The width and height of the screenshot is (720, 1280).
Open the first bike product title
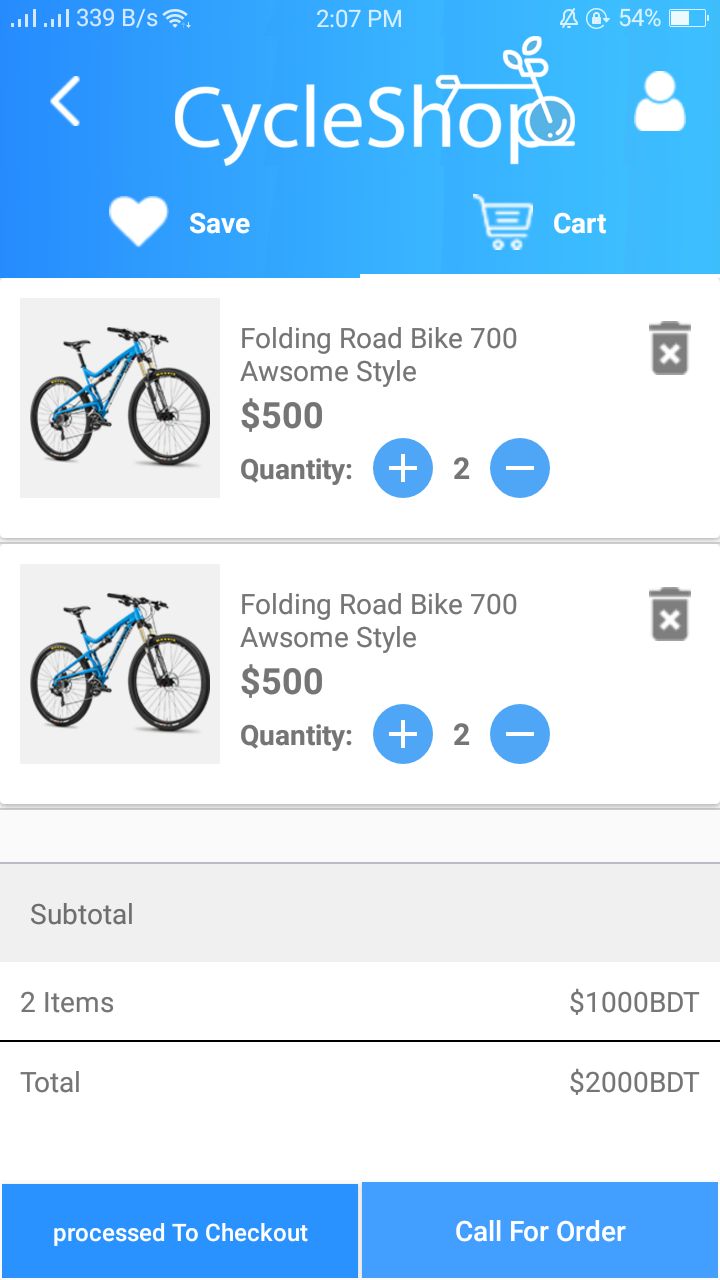coord(378,354)
